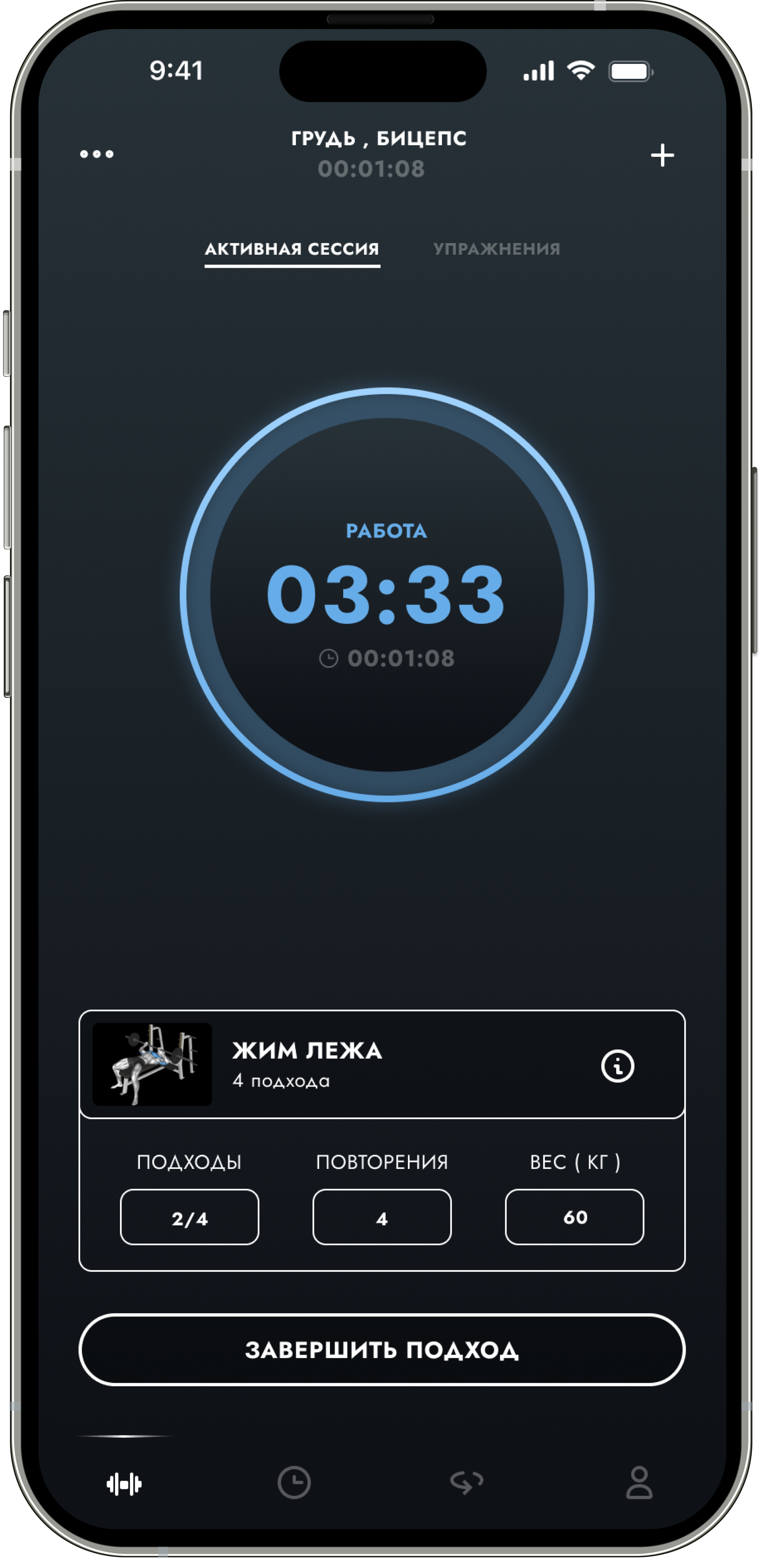Open the circular arrows tab
Image resolution: width=762 pixels, height=1568 pixels.
(467, 1483)
